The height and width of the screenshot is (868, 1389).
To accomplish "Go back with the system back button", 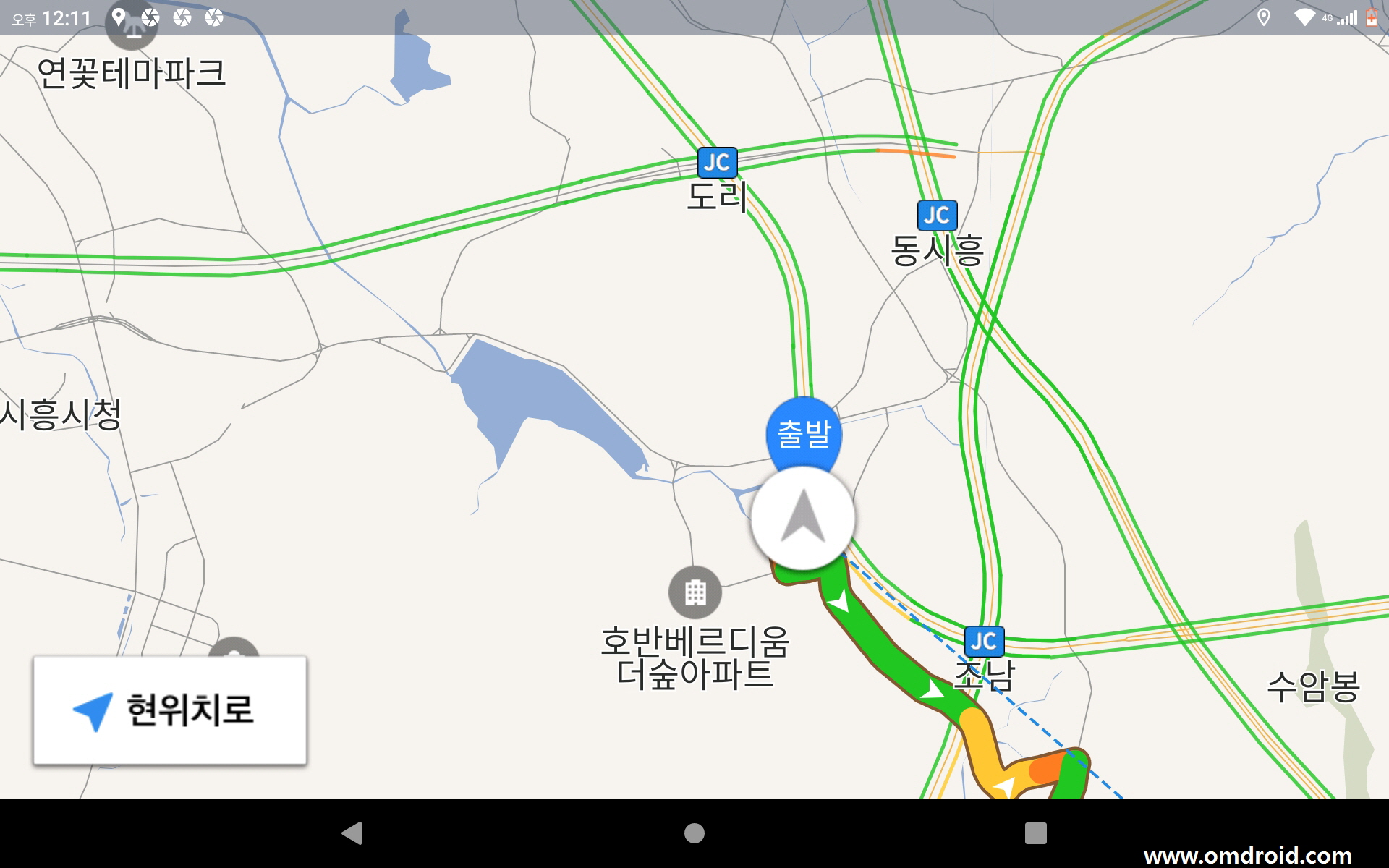I will [x=352, y=833].
